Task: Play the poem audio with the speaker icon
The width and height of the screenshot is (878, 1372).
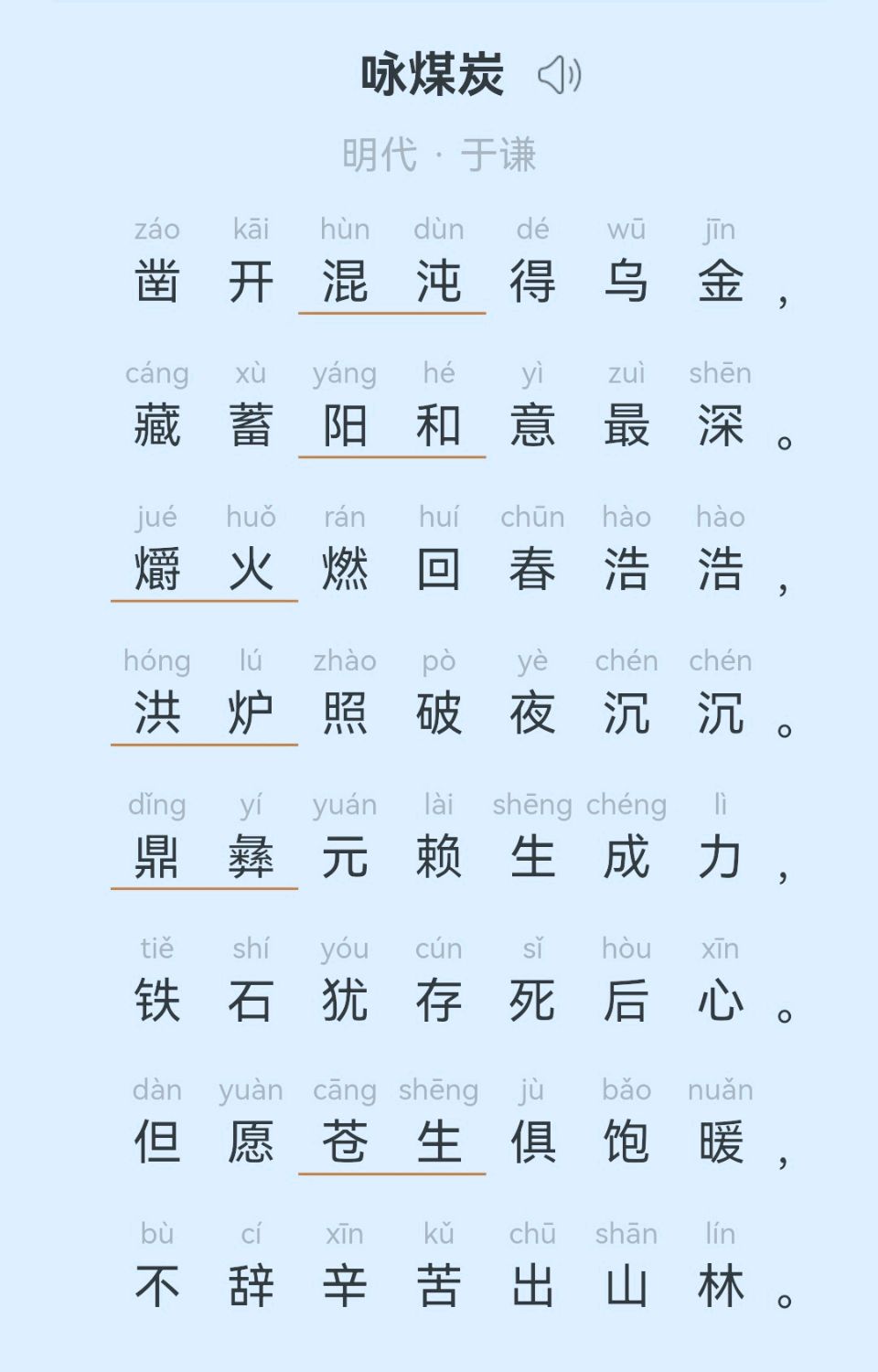Action: (x=560, y=75)
